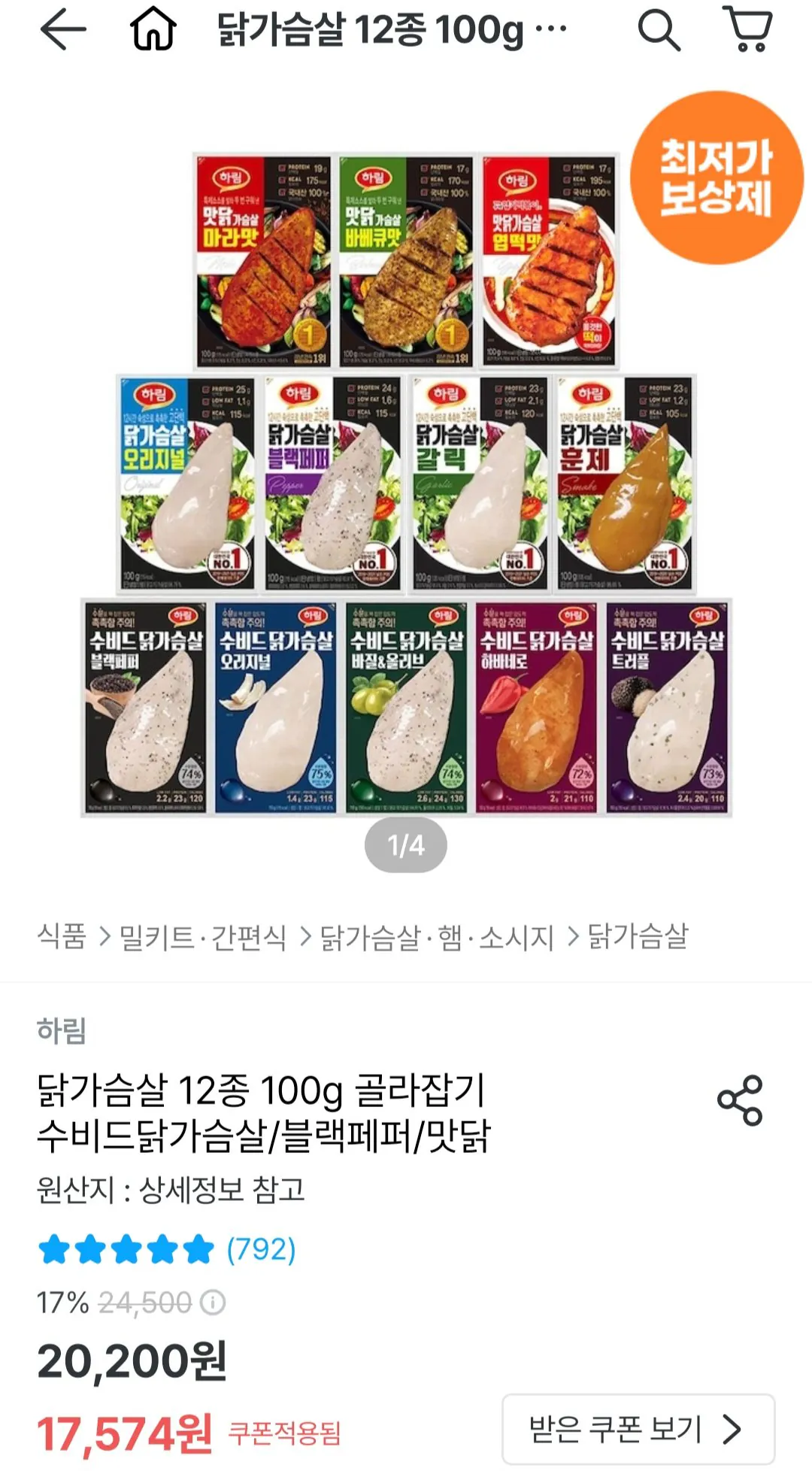812x1471 pixels.
Task: Open the product image gallery
Action: (406, 481)
